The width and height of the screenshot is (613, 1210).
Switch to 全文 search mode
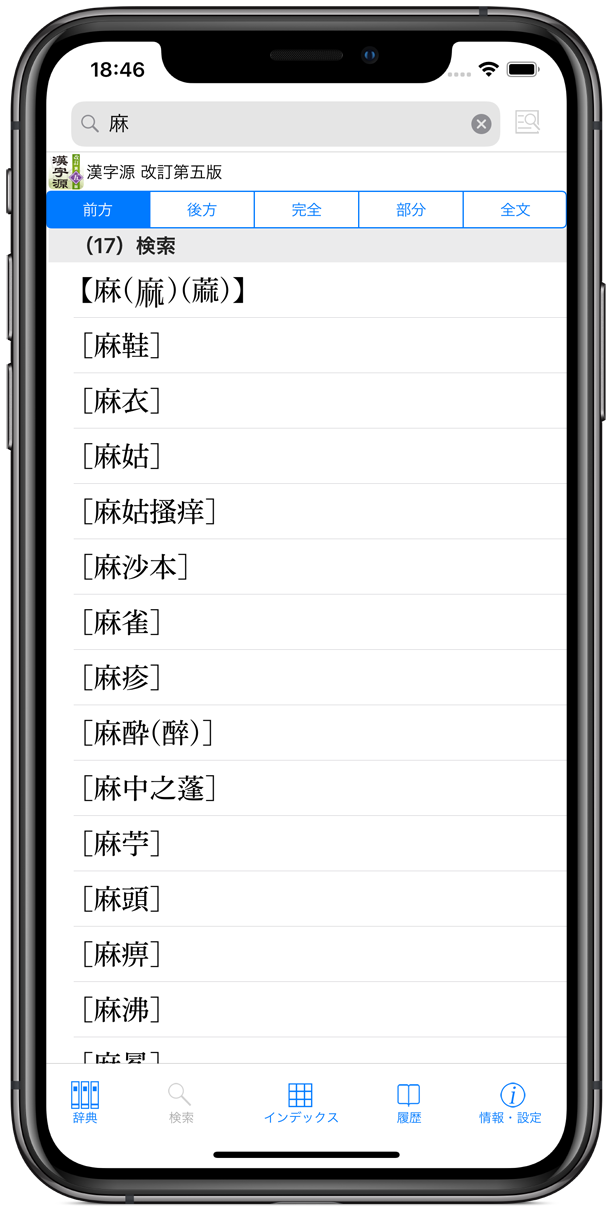pyautogui.click(x=514, y=210)
